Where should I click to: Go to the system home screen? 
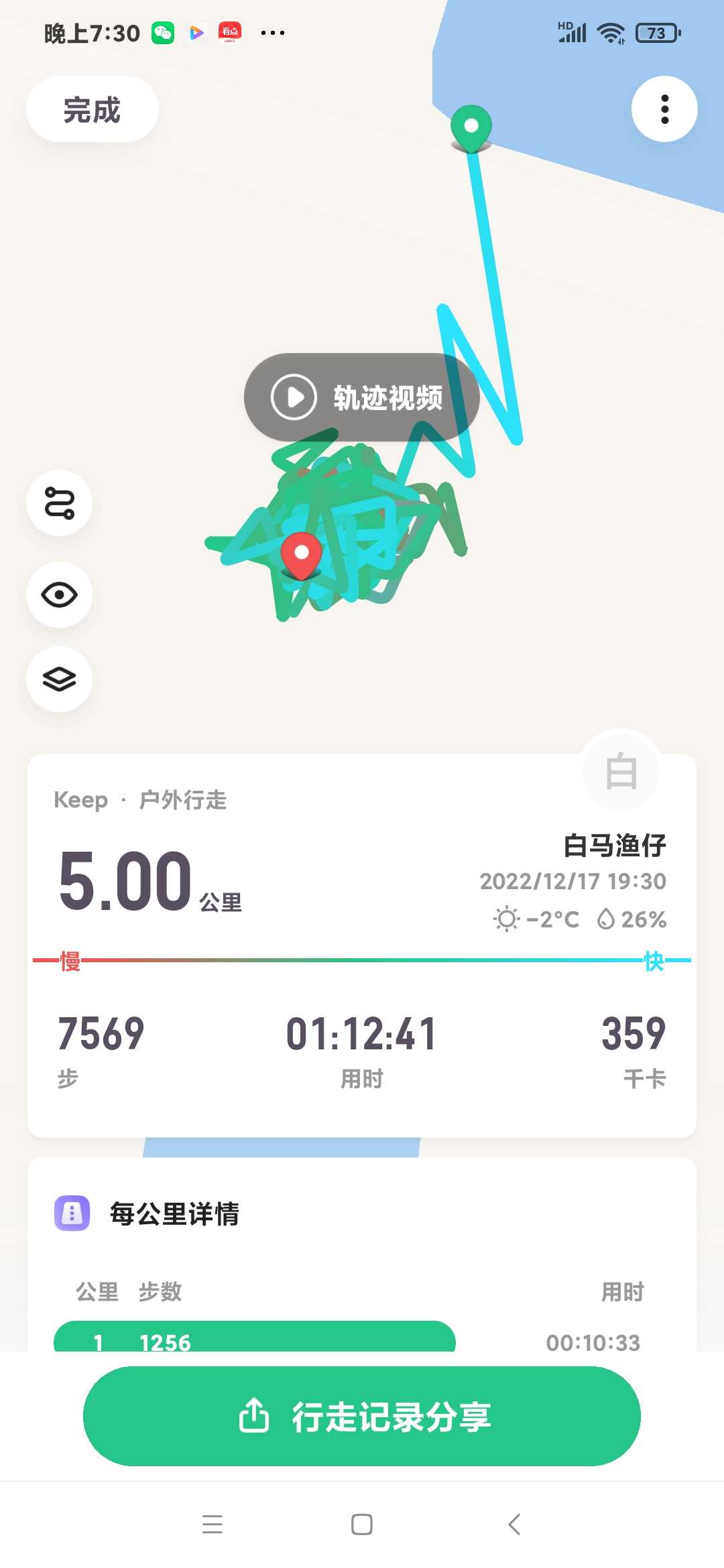pyautogui.click(x=362, y=1524)
